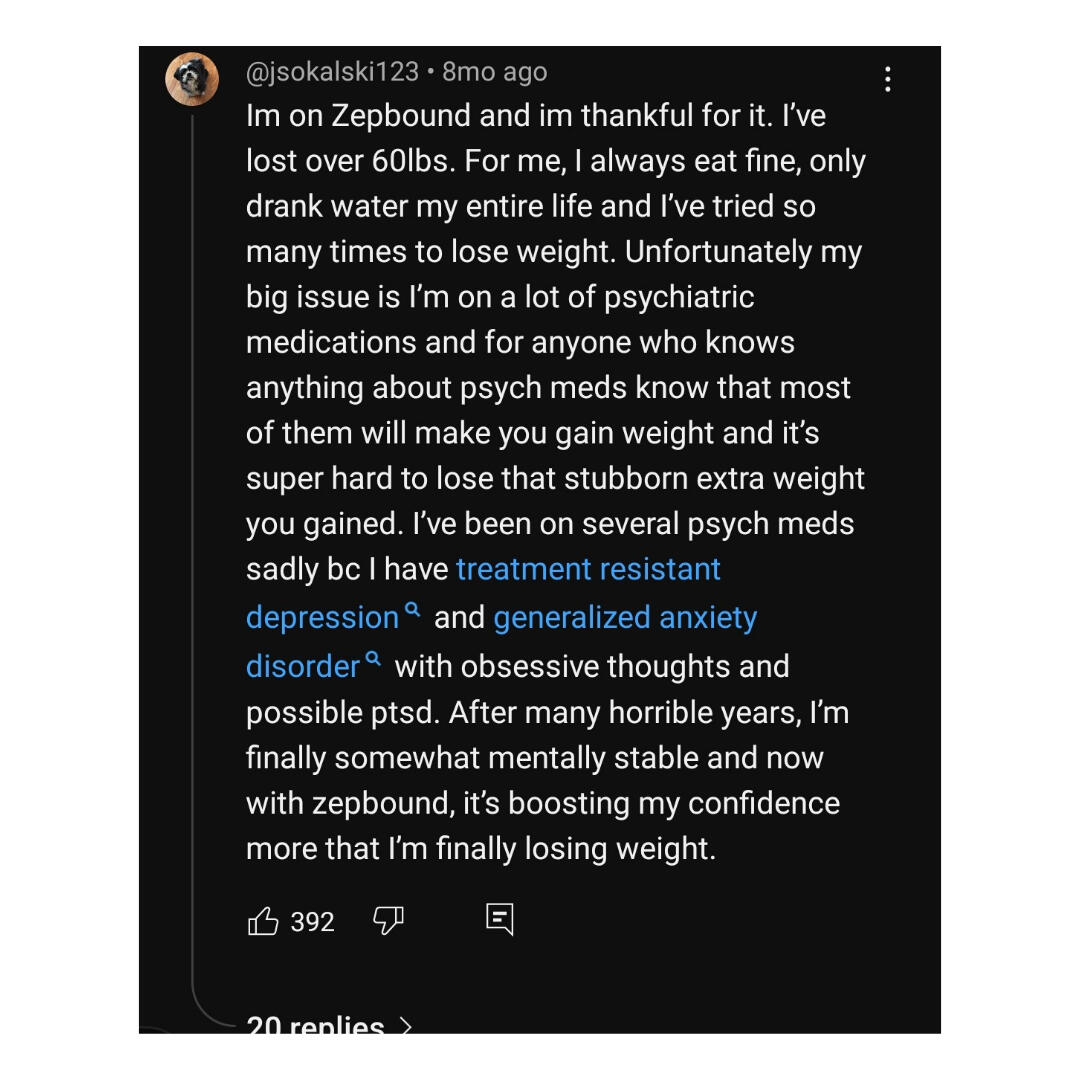Dislike this Zepbound comment
This screenshot has width=1080, height=1080.
pos(388,920)
